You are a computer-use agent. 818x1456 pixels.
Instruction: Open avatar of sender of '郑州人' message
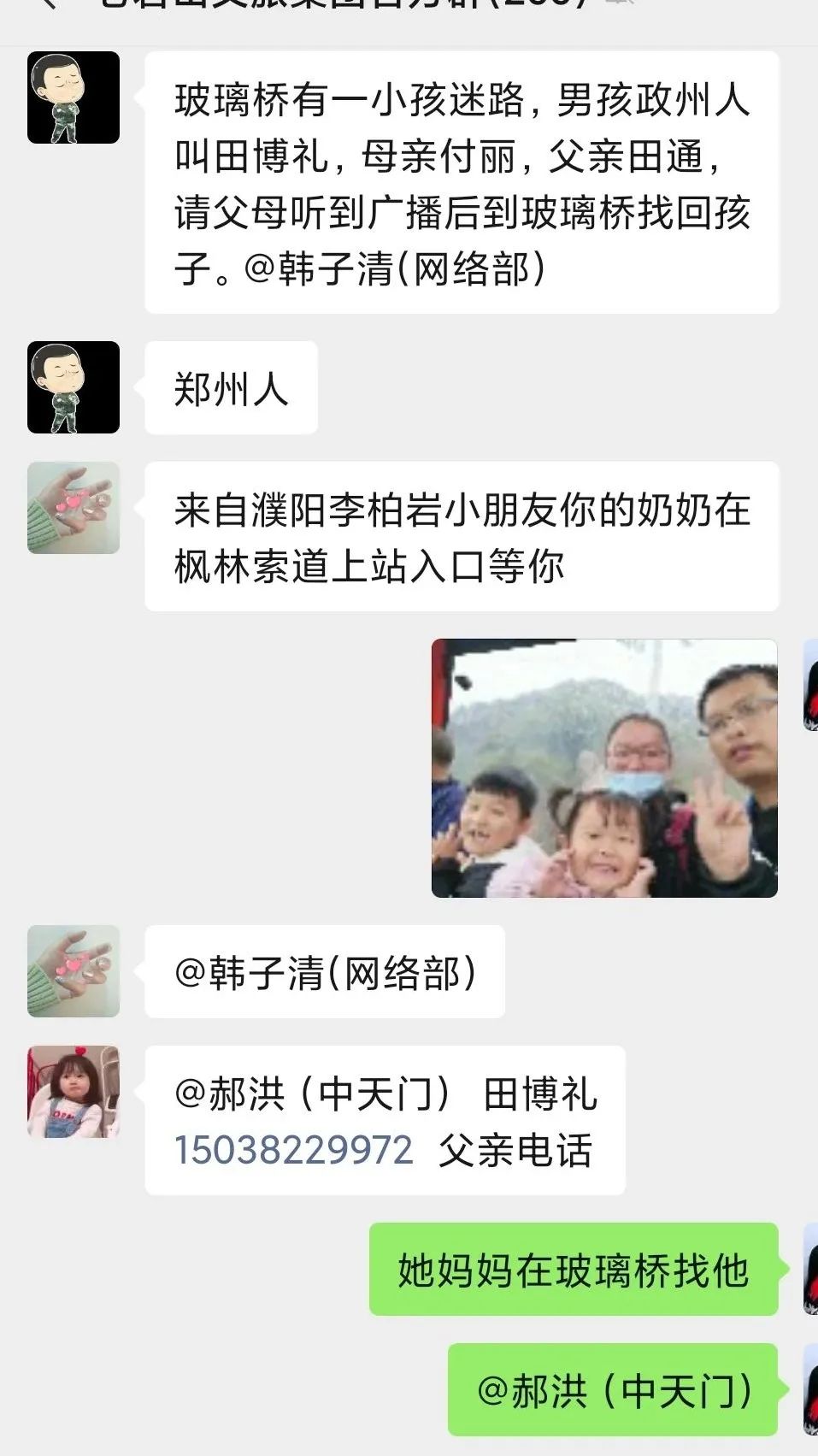(x=74, y=387)
